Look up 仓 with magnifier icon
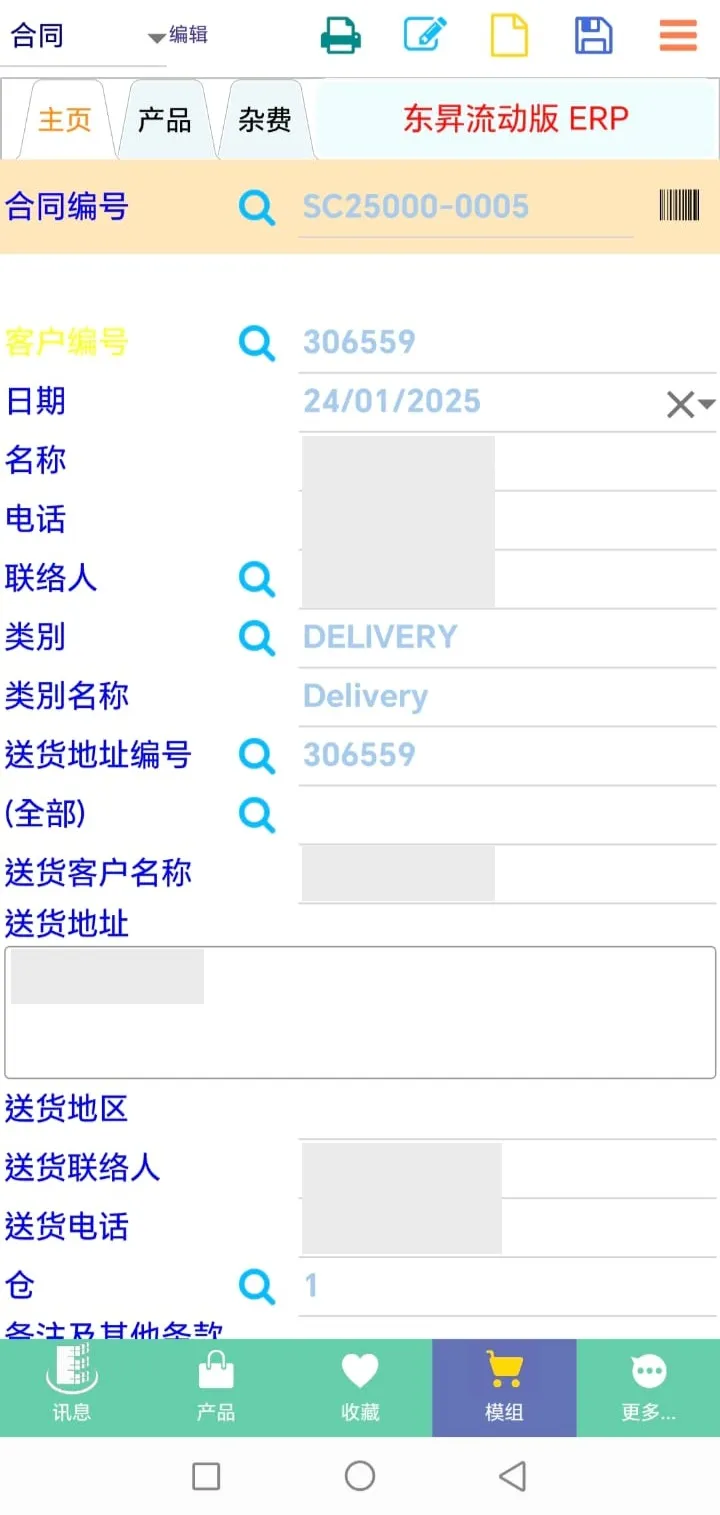 [257, 1286]
